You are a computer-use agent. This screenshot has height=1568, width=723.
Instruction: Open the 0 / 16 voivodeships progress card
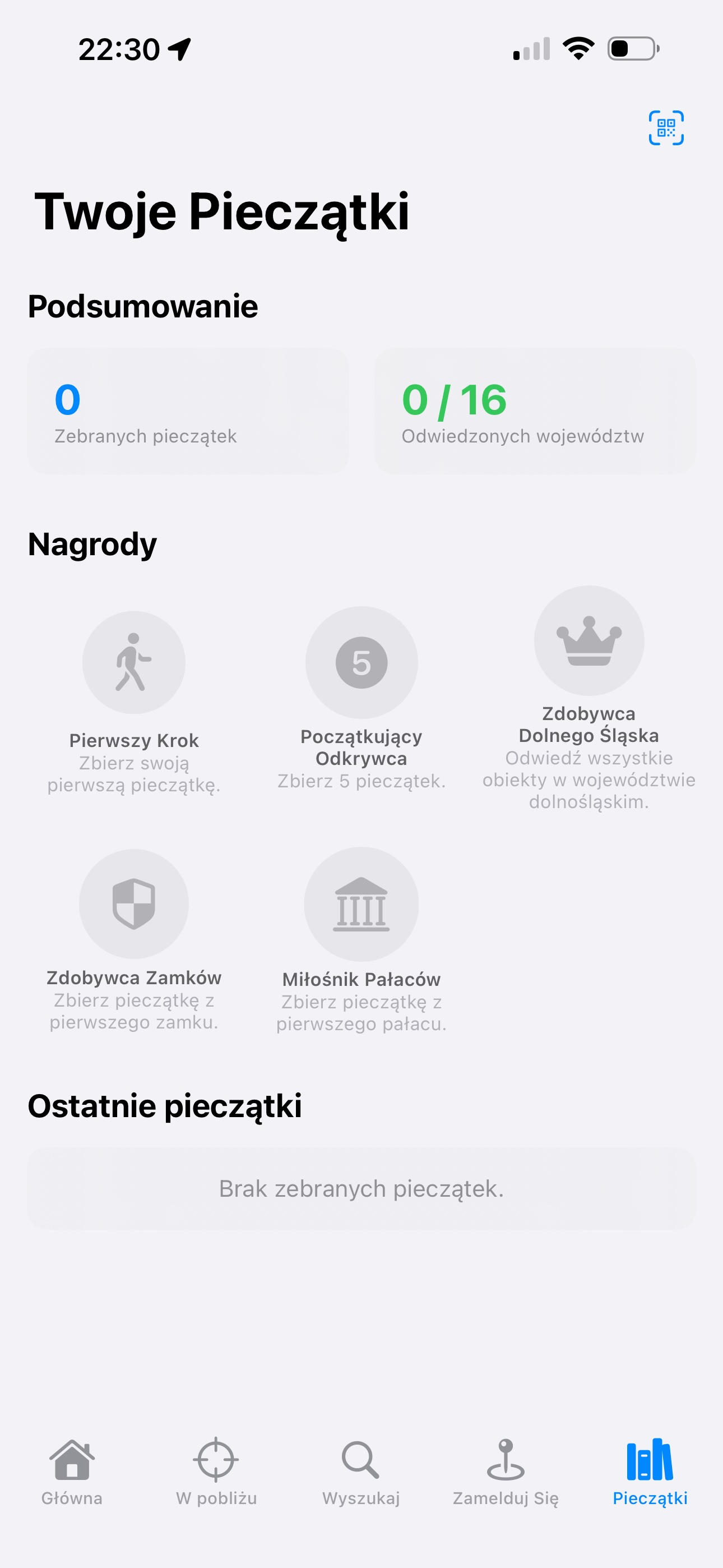(536, 411)
